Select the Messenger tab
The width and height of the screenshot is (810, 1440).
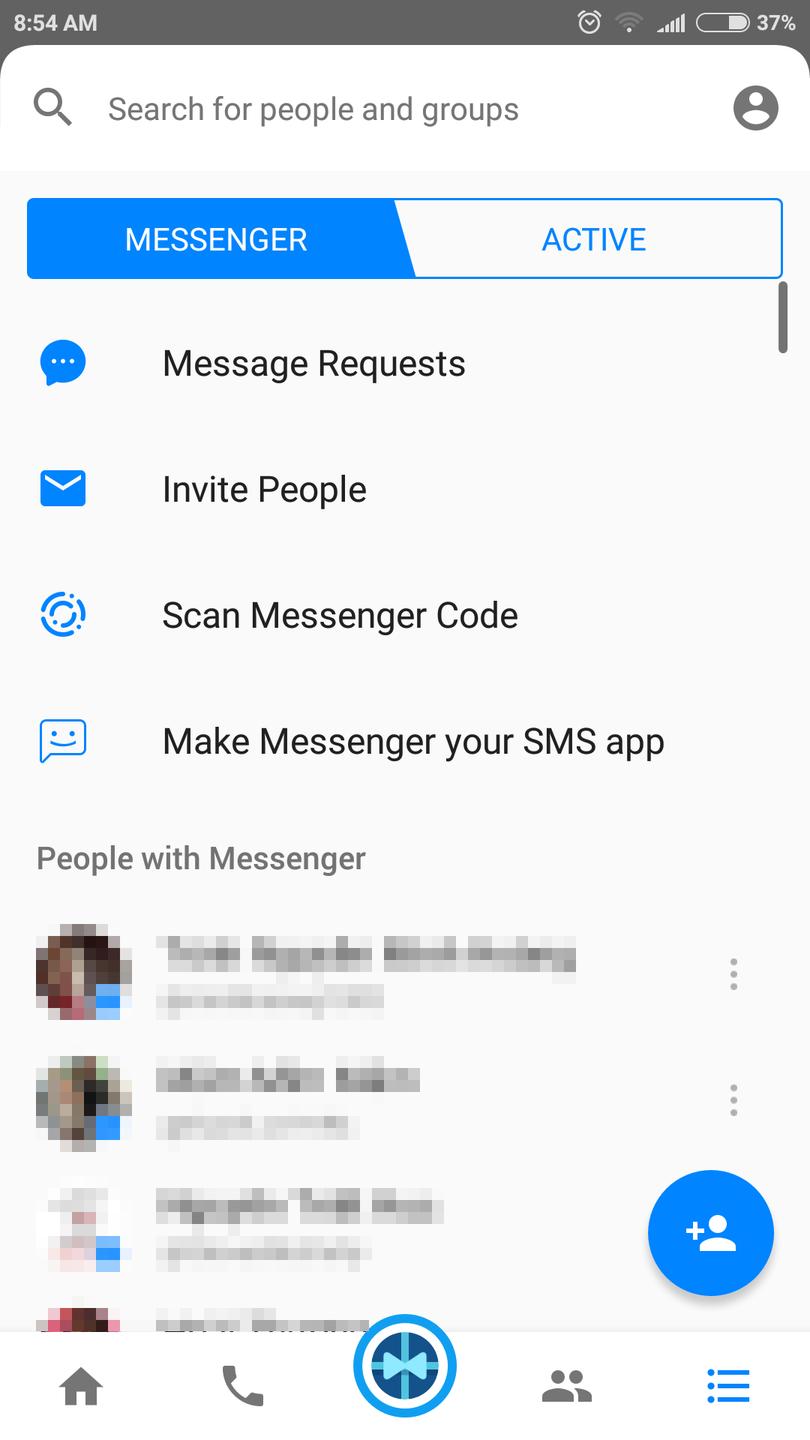coord(216,240)
